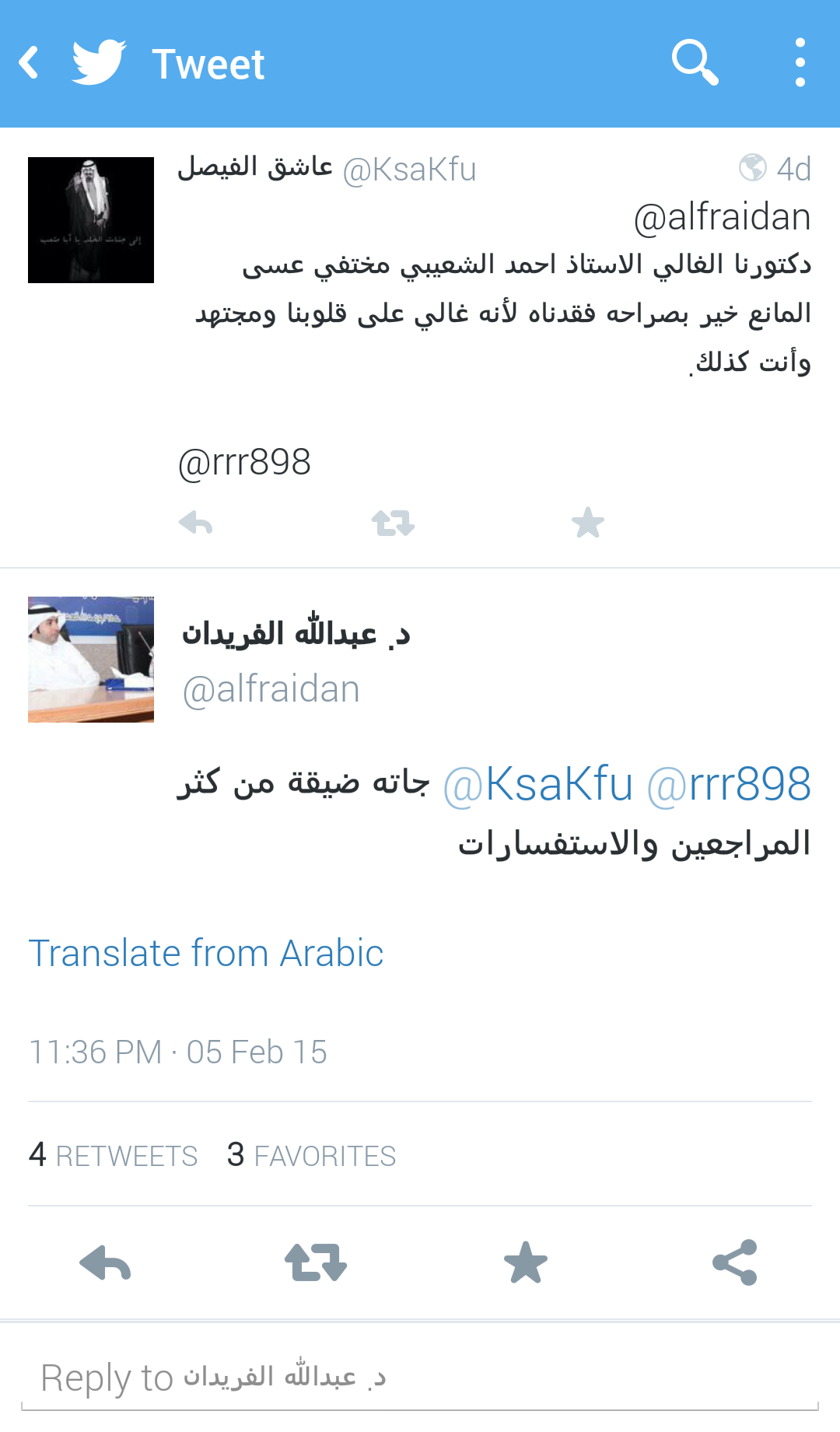Screen dimensions: 840x1432
Task: Favorite the main @alfraidan tweet
Action: pyautogui.click(x=526, y=1262)
